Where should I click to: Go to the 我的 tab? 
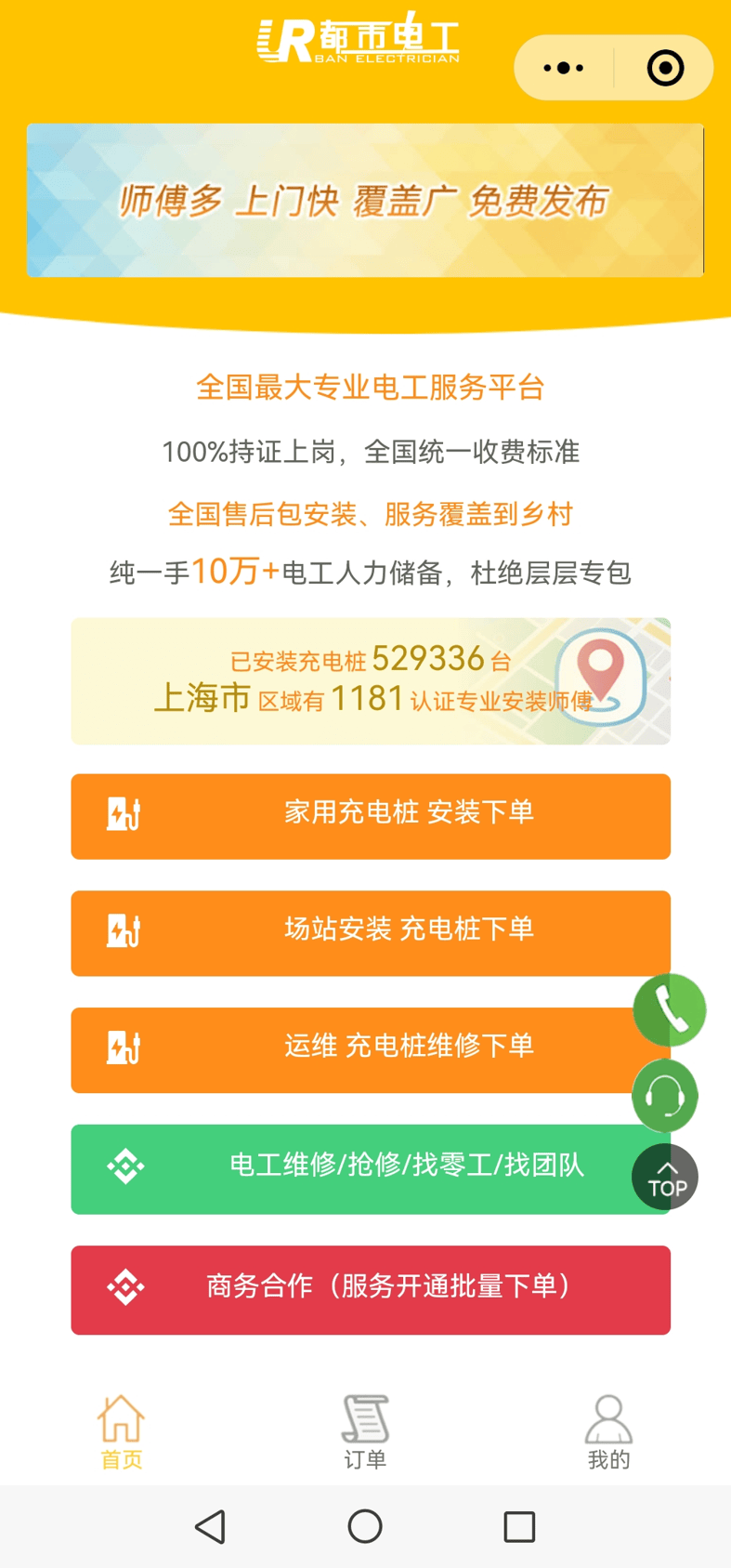click(608, 1432)
